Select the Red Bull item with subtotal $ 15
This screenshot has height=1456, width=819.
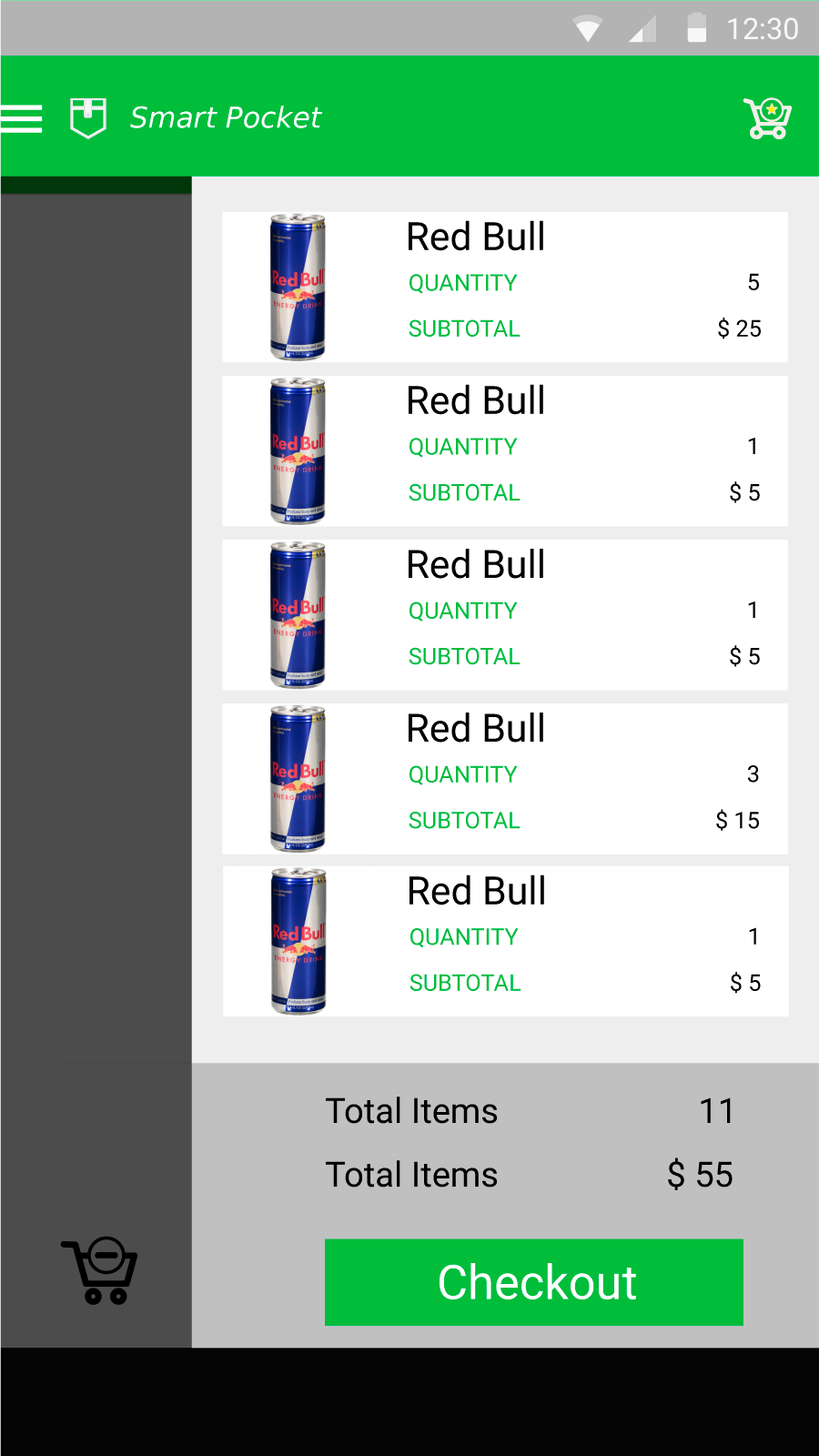click(505, 778)
